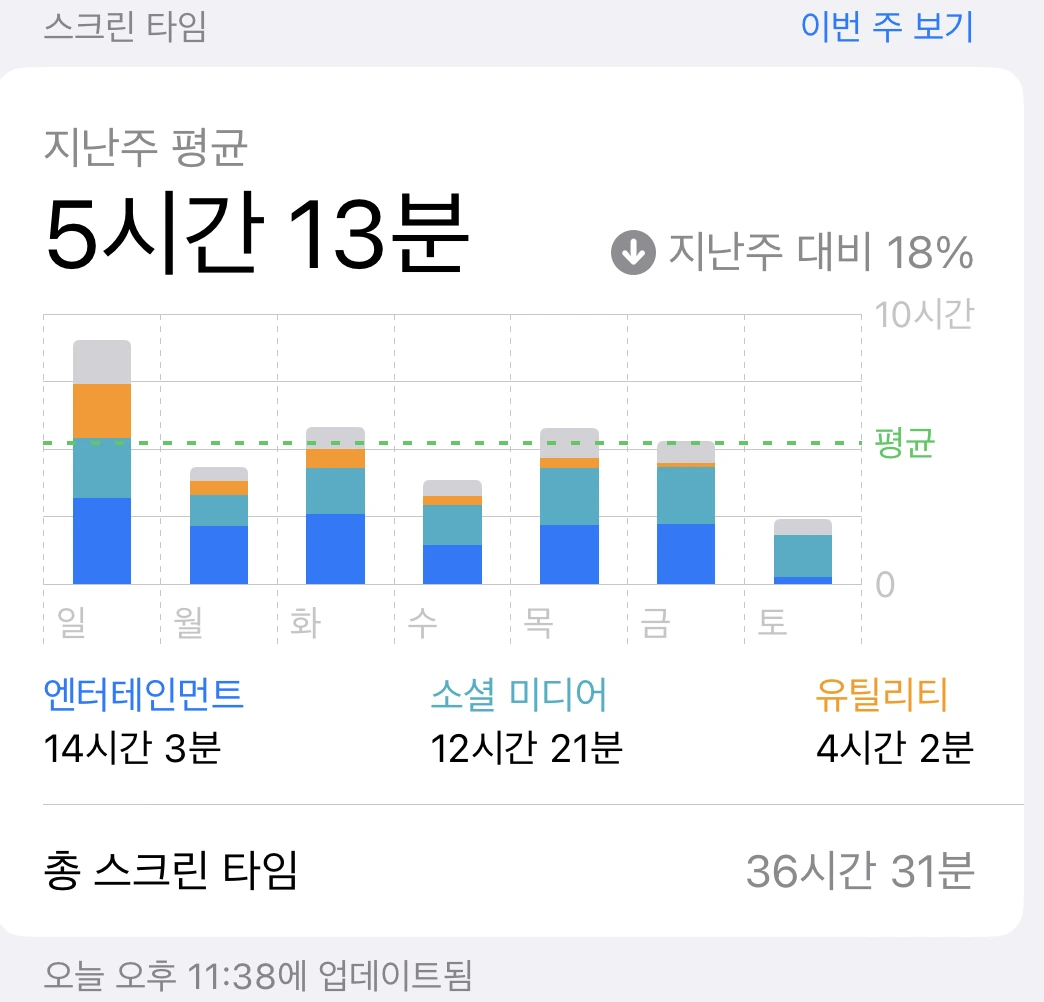
Task: Select the 수 bar in the chart
Action: 452,532
